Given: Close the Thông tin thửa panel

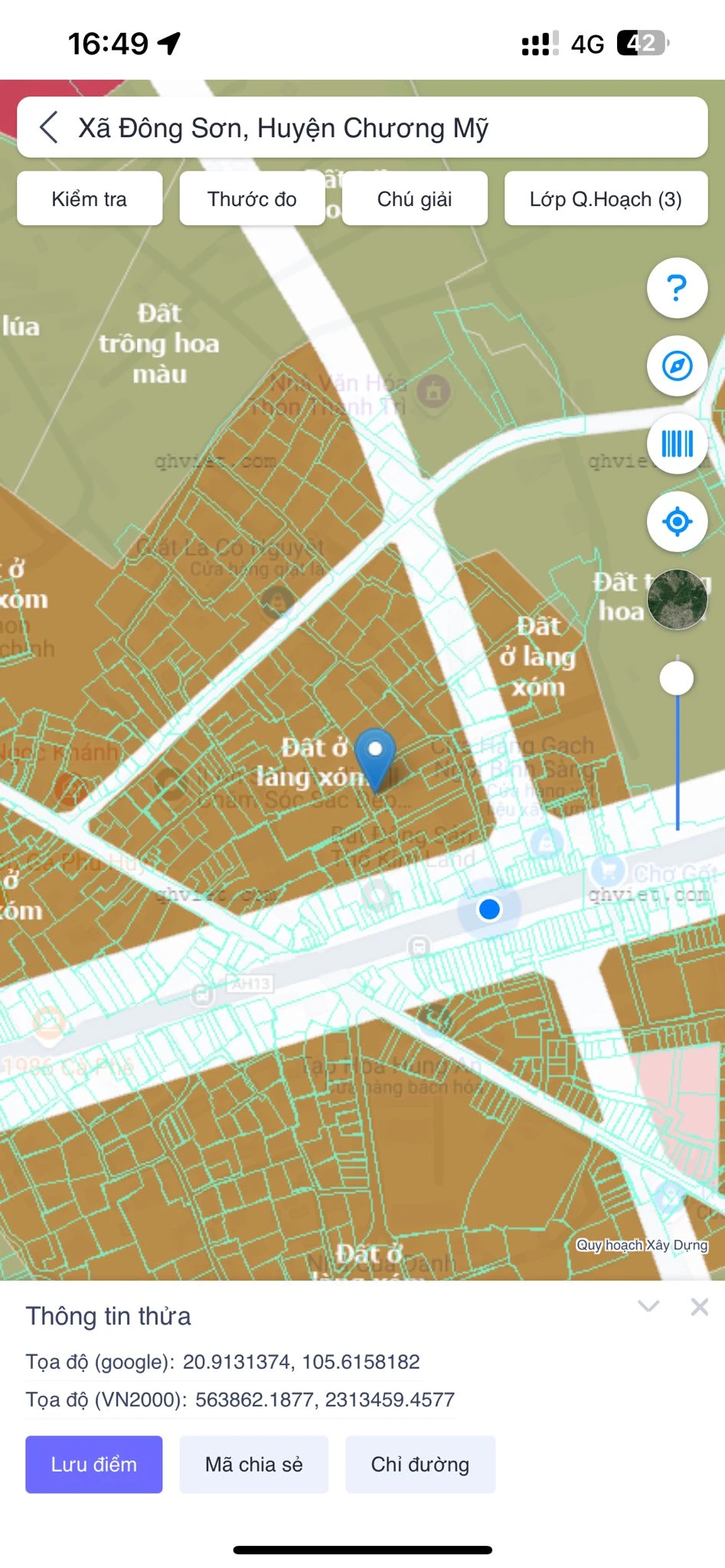Looking at the screenshot, I should click(699, 1307).
